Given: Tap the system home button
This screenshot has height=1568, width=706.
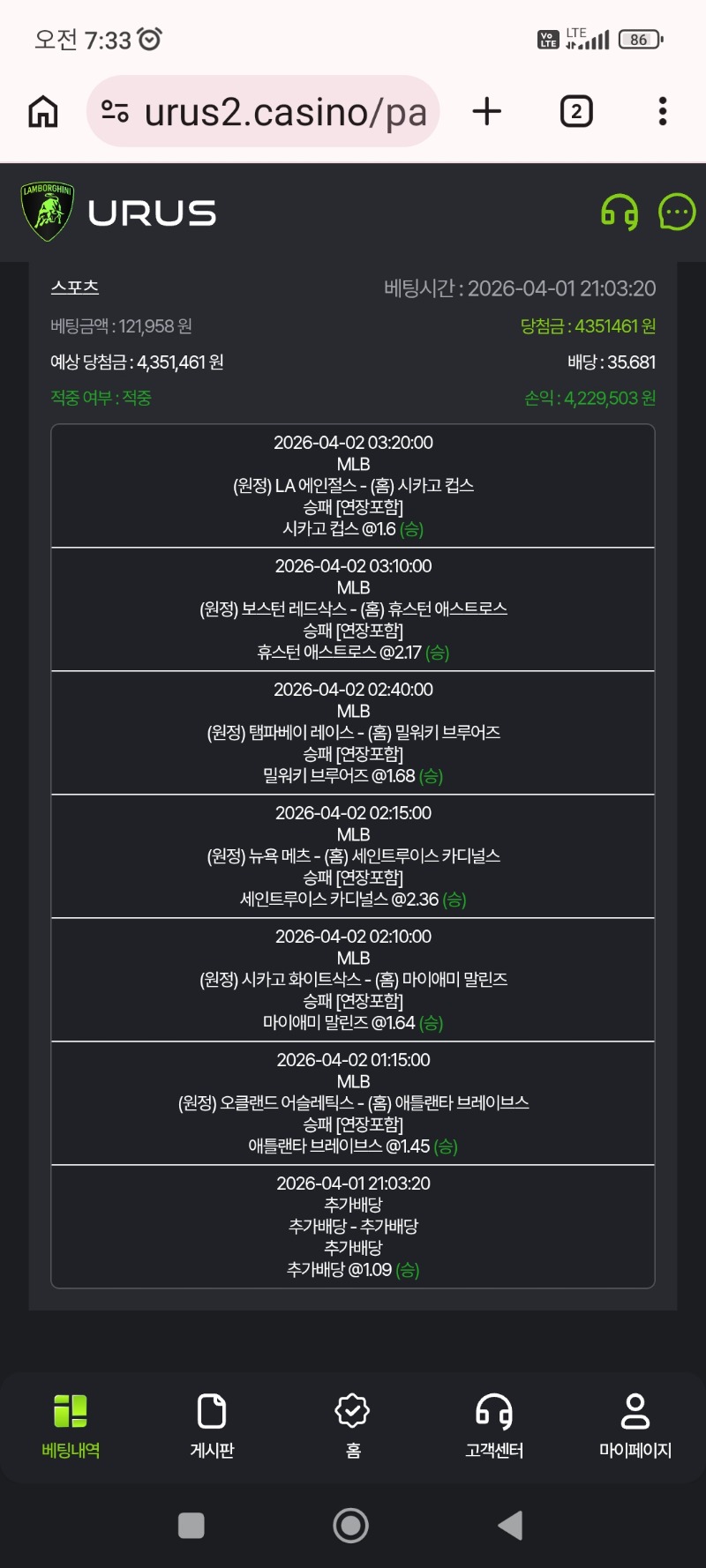Looking at the screenshot, I should point(350,1526).
